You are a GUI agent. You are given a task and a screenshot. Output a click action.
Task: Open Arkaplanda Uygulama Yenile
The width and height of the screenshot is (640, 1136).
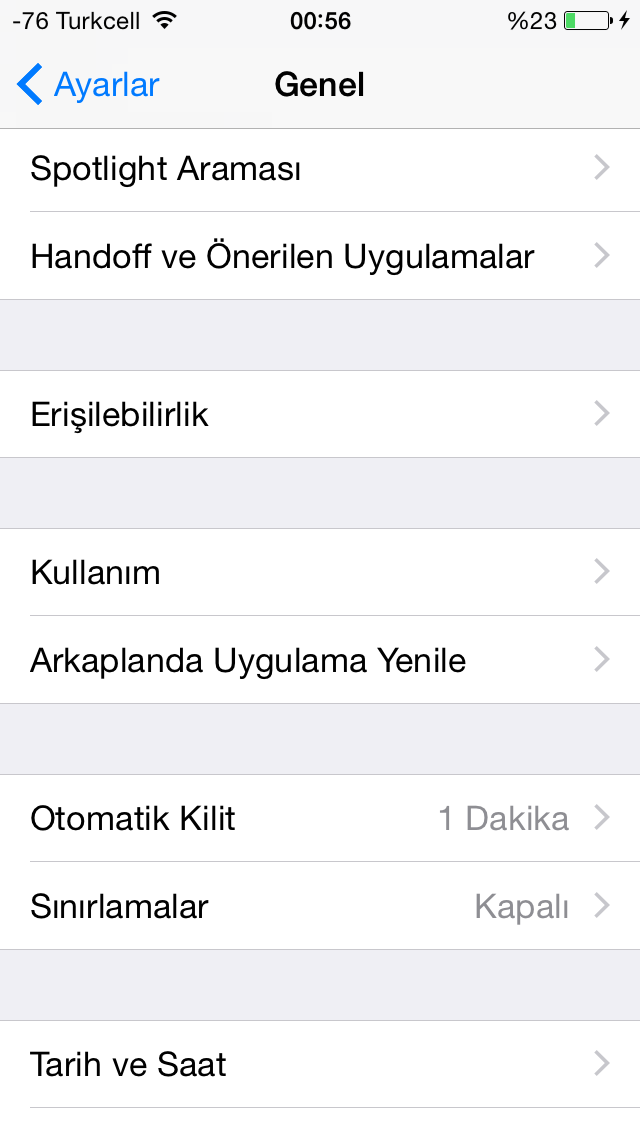tap(320, 660)
